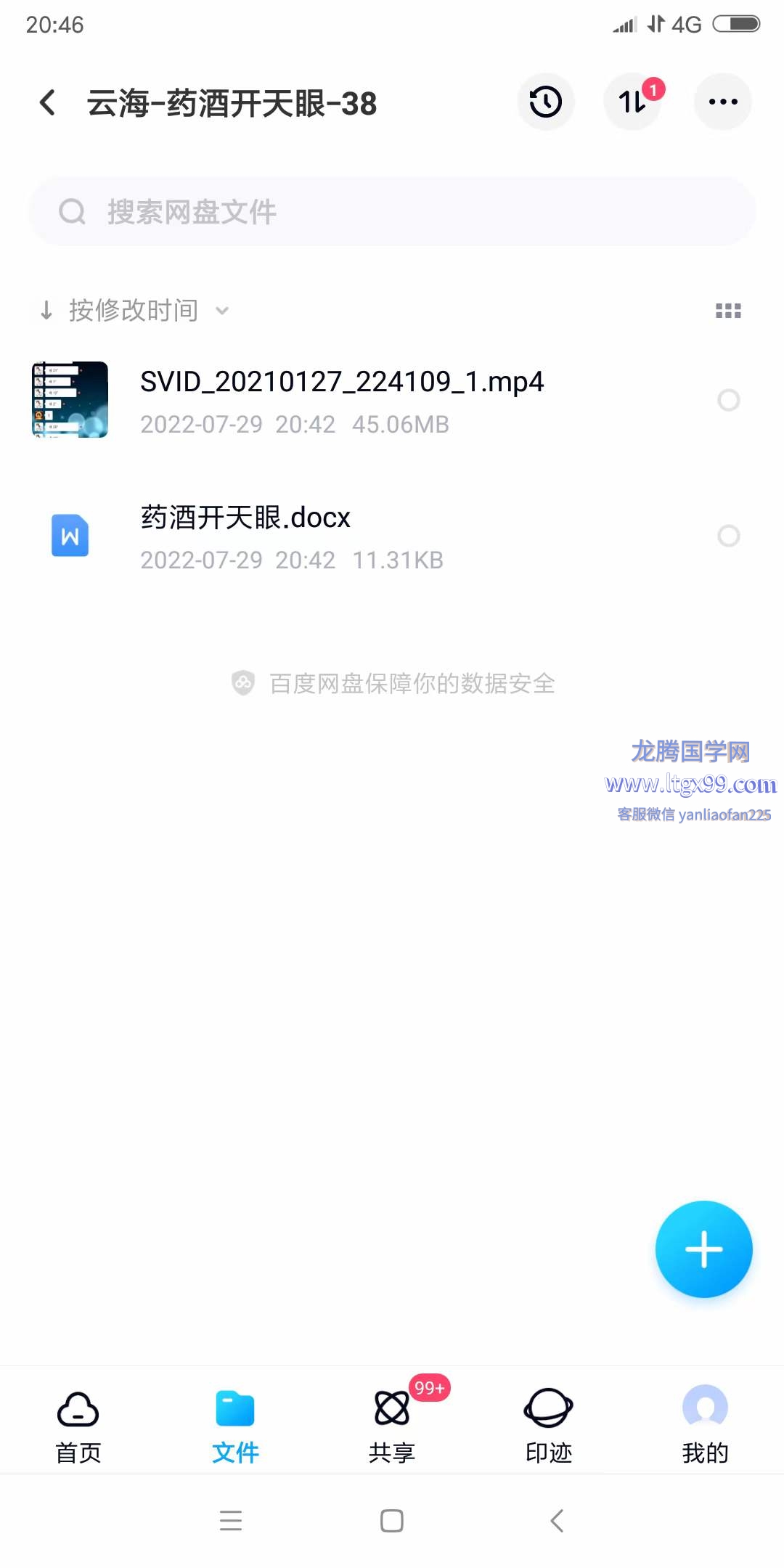
Task: Open the recent history clock icon
Action: (x=546, y=102)
